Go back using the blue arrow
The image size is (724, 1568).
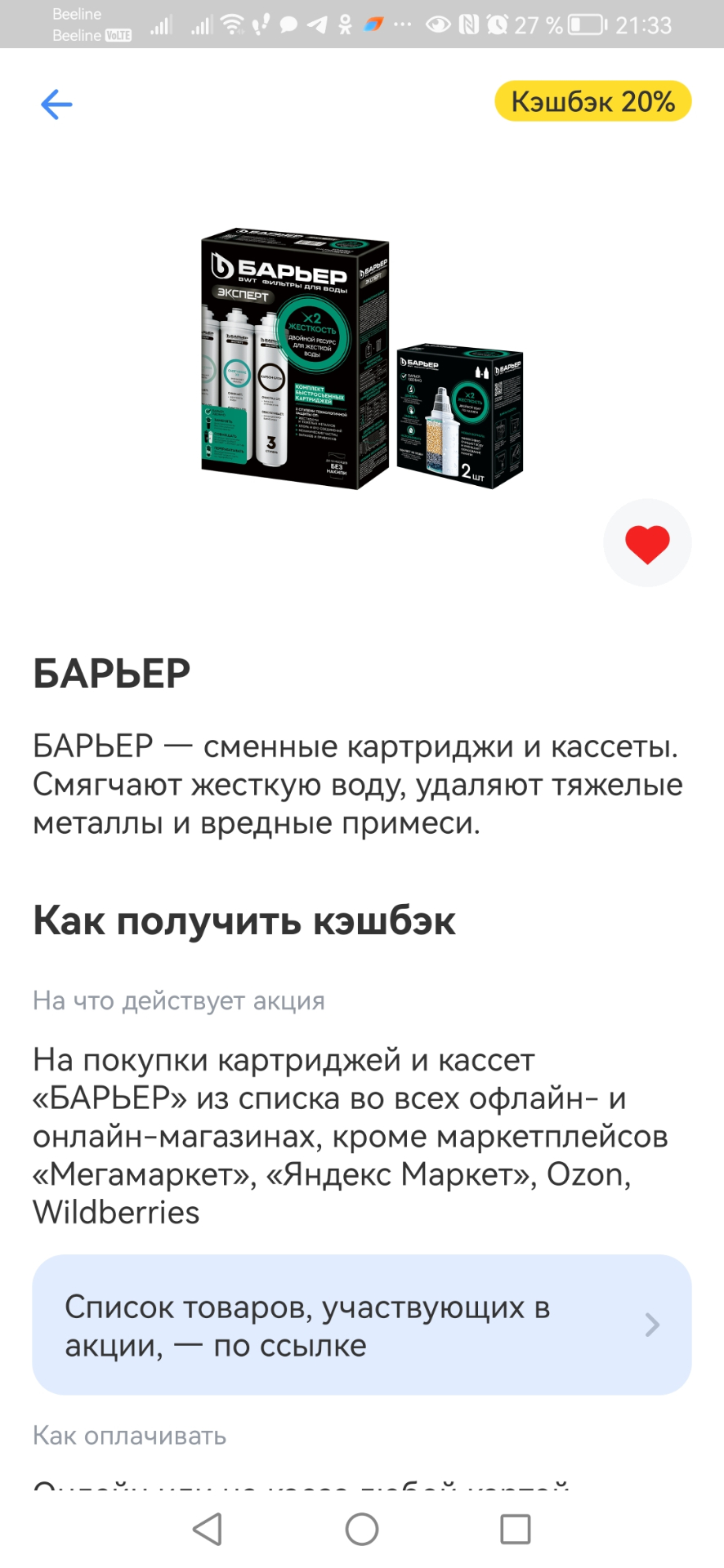56,105
